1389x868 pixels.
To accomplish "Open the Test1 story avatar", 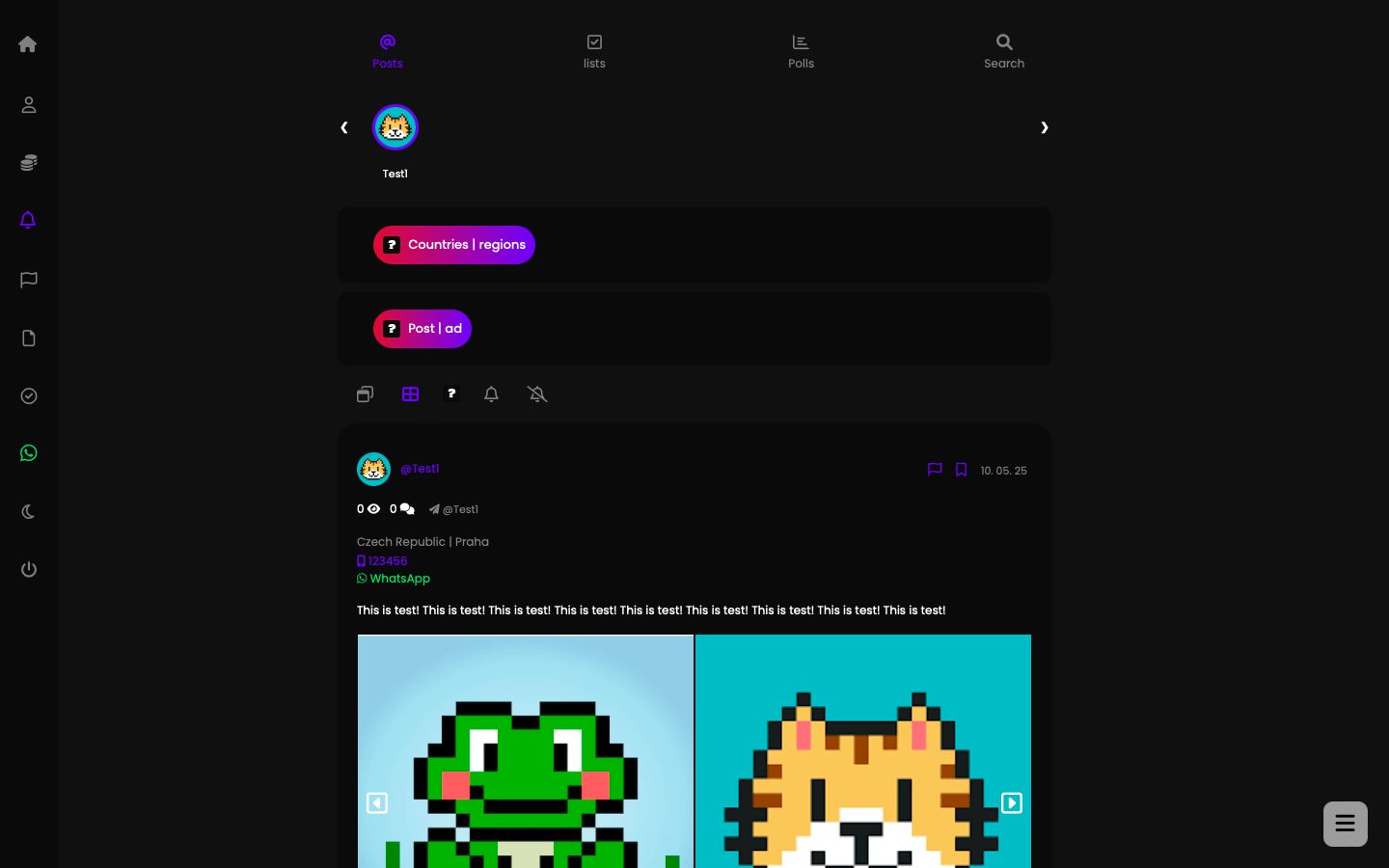I will [395, 128].
